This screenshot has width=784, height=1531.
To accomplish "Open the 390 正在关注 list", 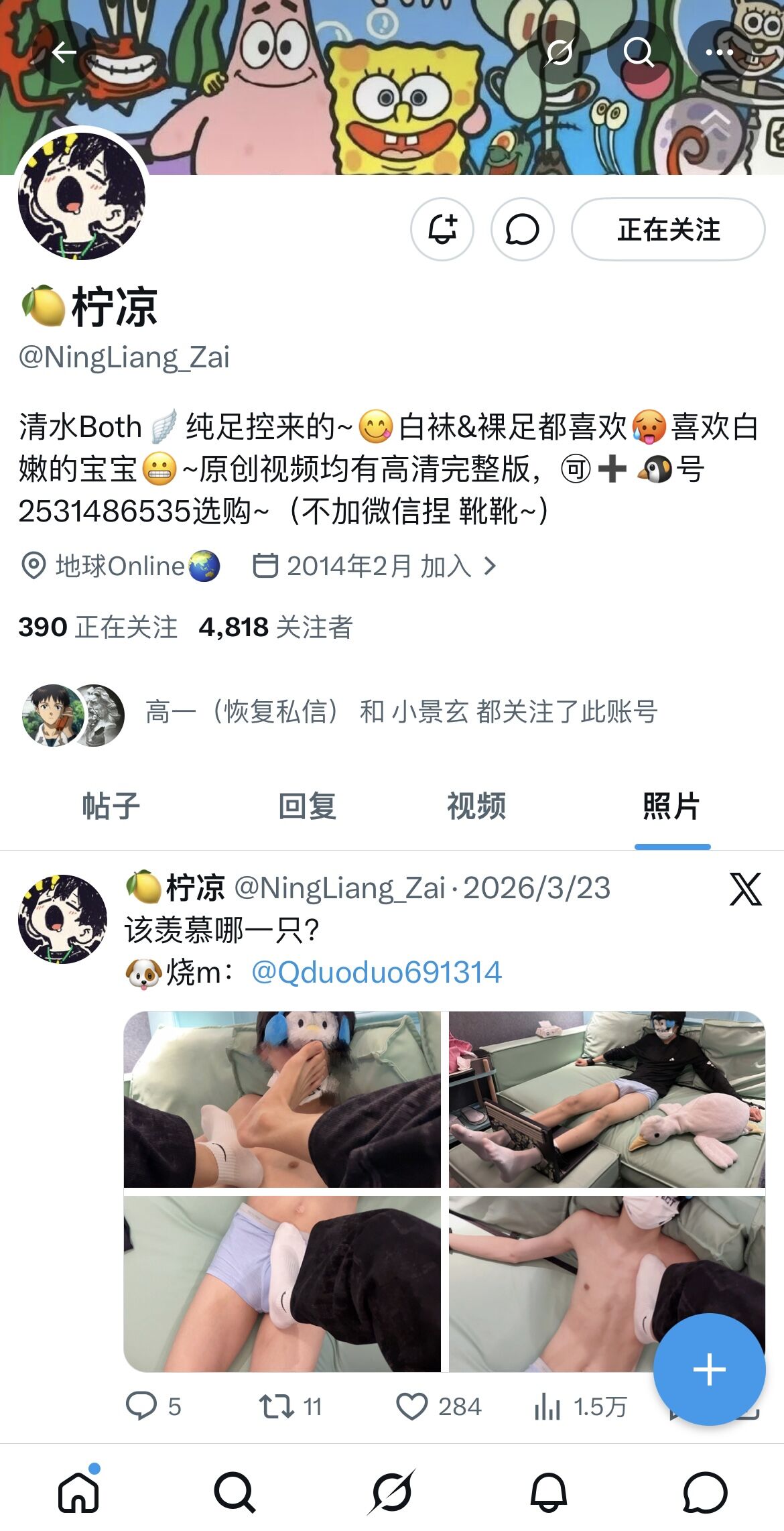I will pos(98,627).
